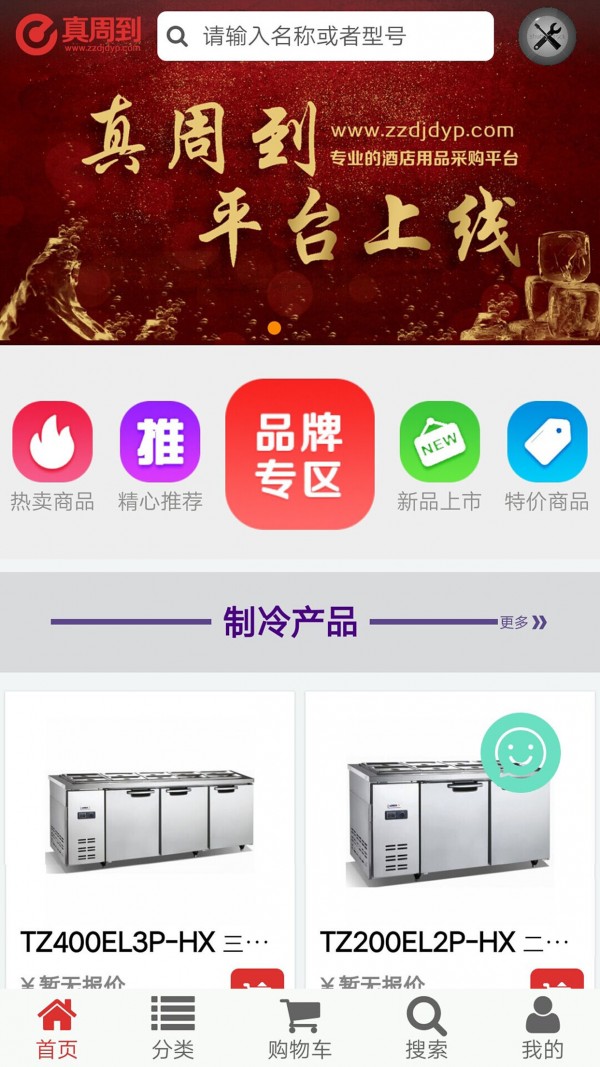Open 新品上市 new arrivals

pos(439,457)
